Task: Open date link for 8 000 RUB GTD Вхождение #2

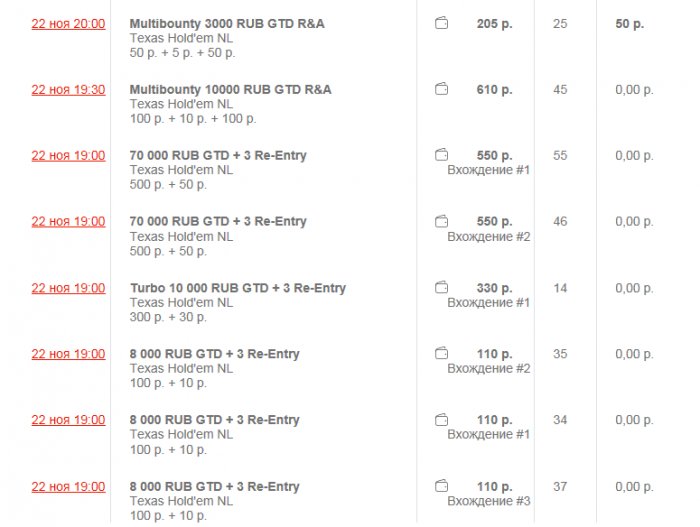Action: click(68, 354)
